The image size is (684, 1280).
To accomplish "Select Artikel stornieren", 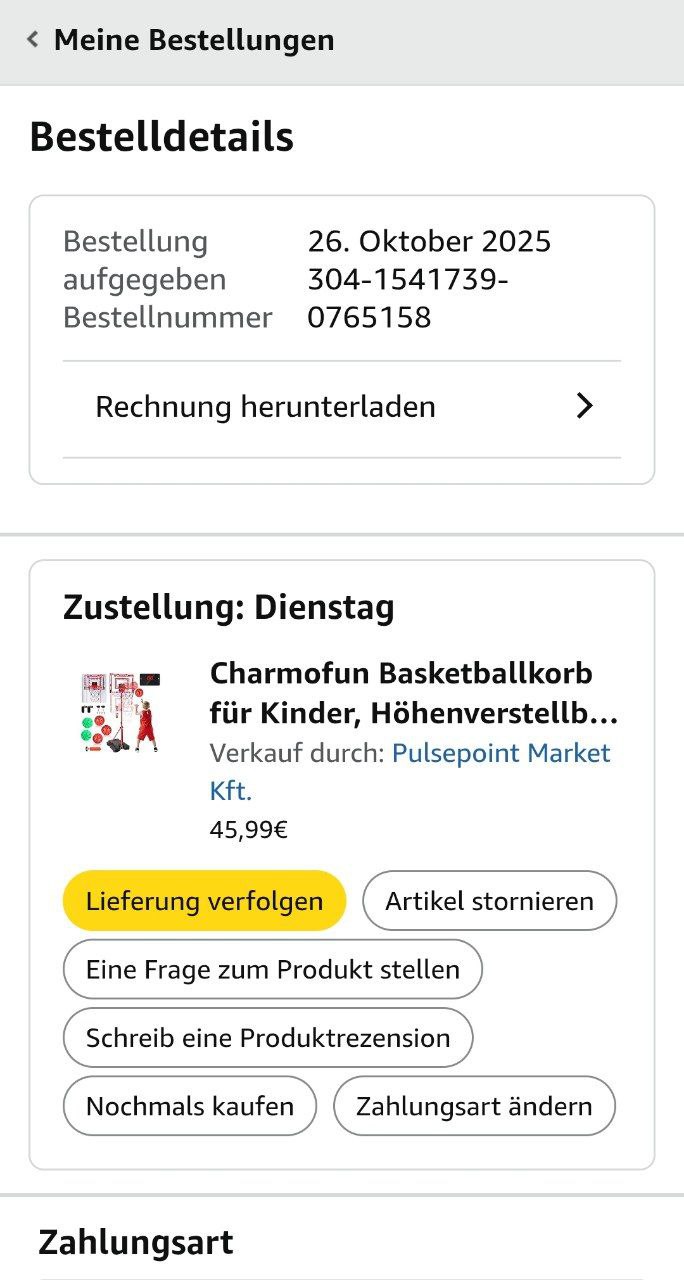I will pyautogui.click(x=489, y=901).
